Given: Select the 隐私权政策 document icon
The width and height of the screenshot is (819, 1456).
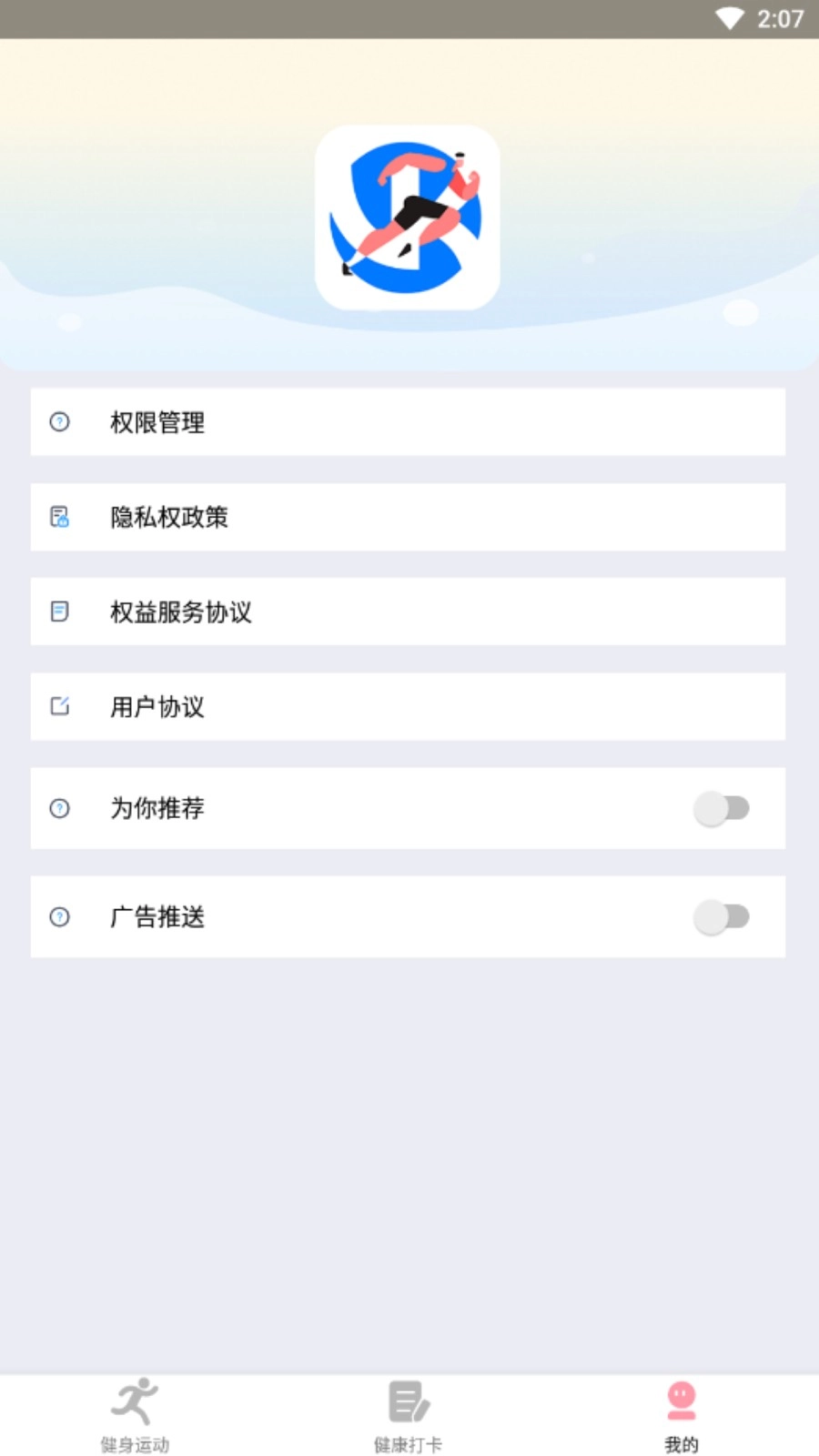Looking at the screenshot, I should pos(60,518).
